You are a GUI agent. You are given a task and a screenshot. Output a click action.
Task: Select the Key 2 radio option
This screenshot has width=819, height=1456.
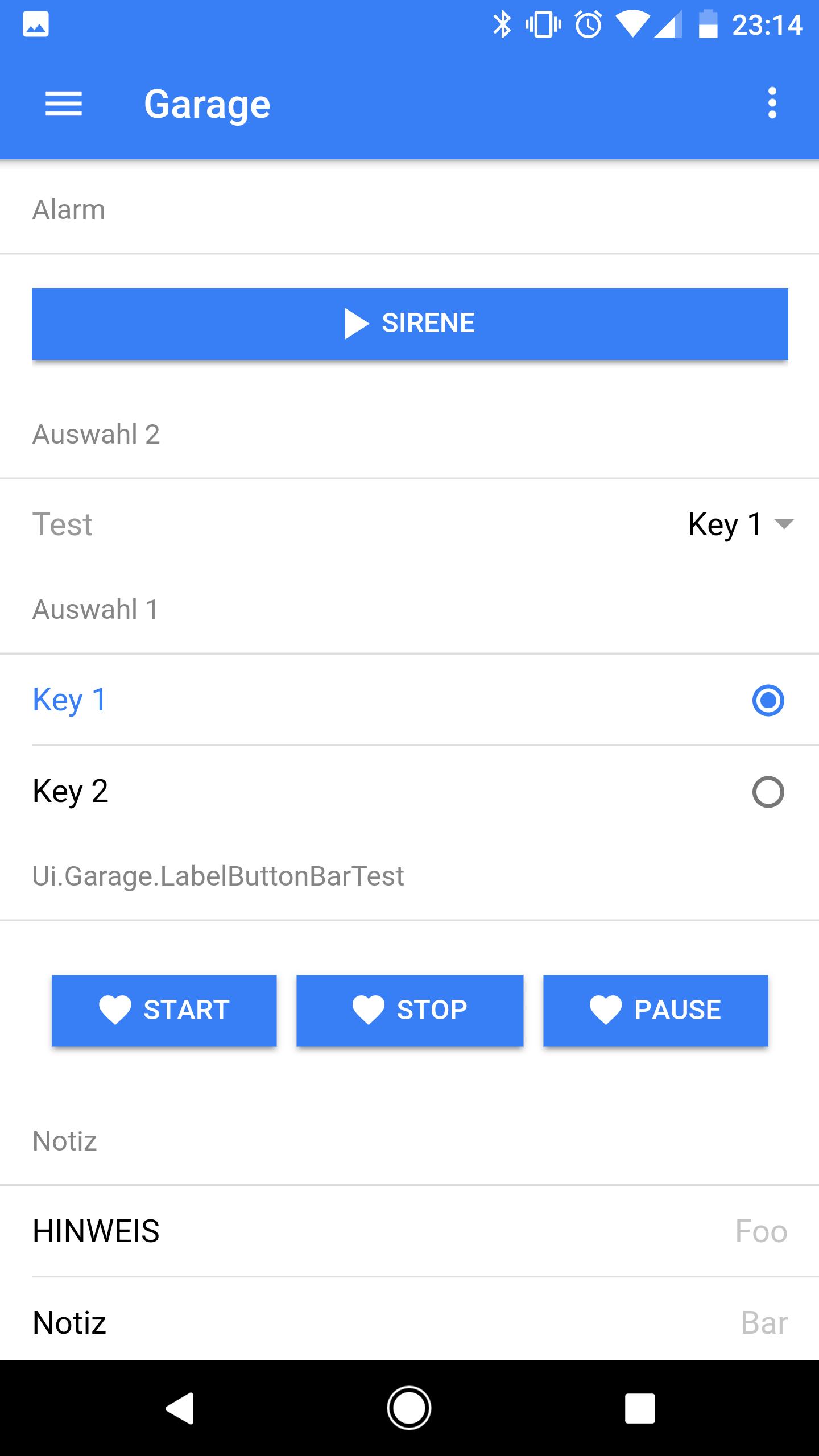click(x=768, y=792)
